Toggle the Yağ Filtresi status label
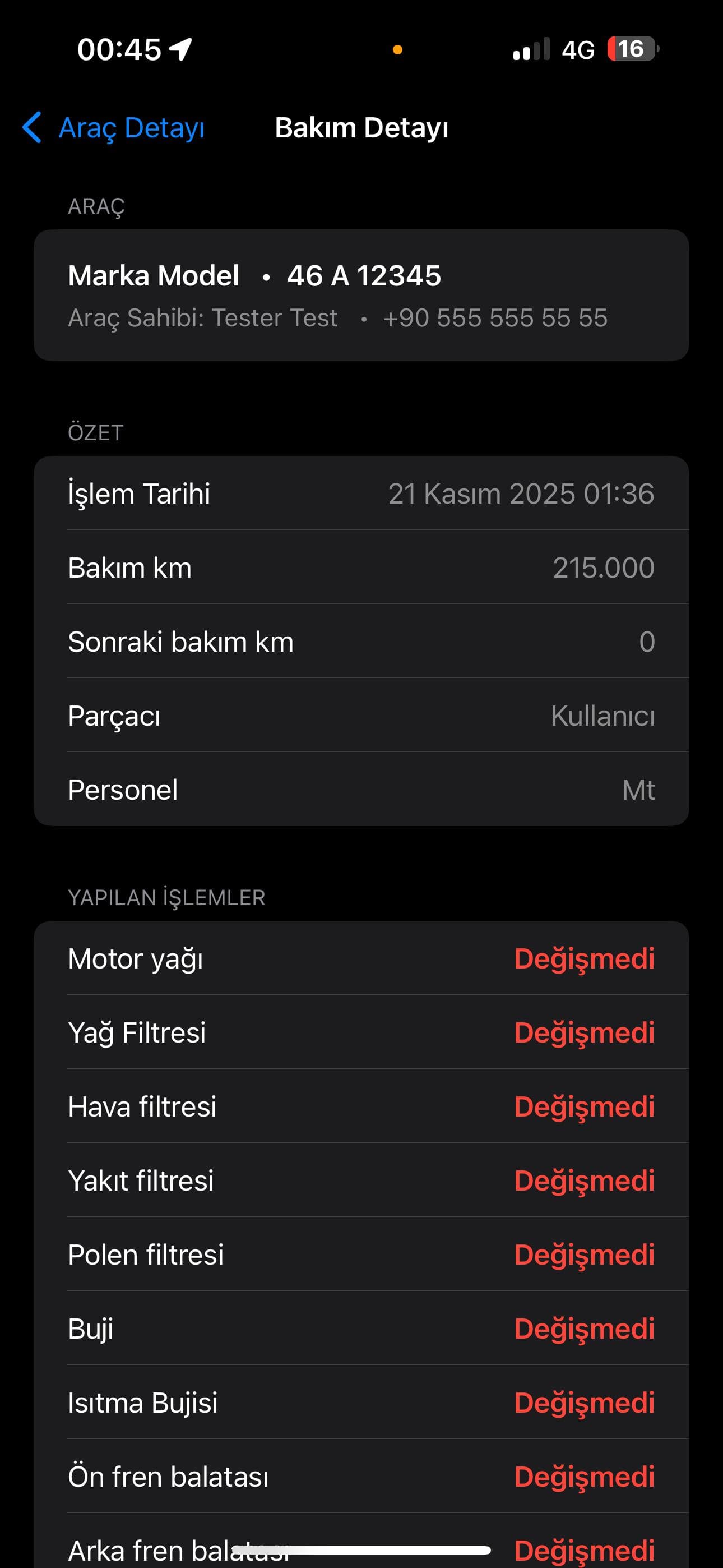The height and width of the screenshot is (1568, 723). pyautogui.click(x=585, y=1032)
